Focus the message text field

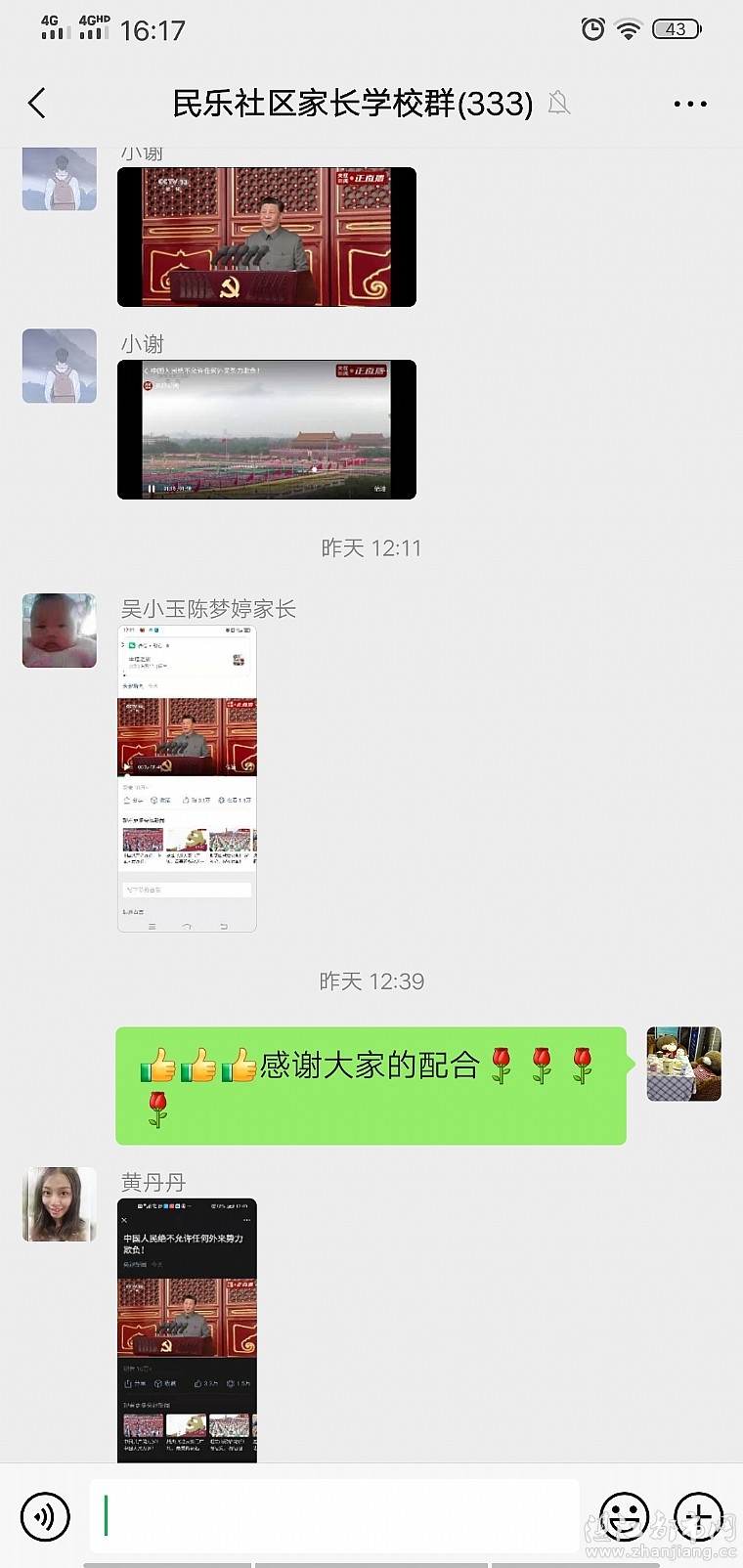pyautogui.click(x=332, y=1516)
